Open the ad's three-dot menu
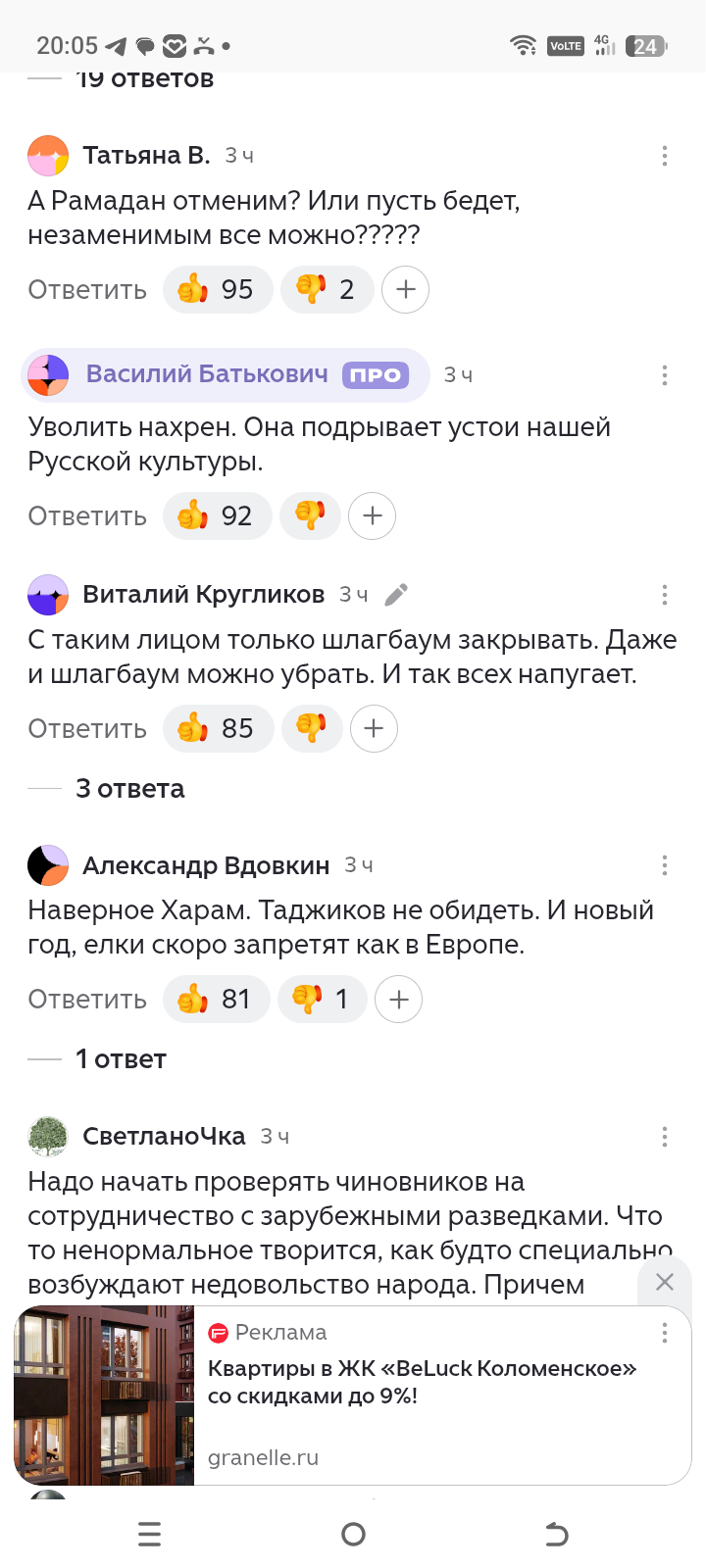Image resolution: width=706 pixels, height=1568 pixels. pos(664,1333)
